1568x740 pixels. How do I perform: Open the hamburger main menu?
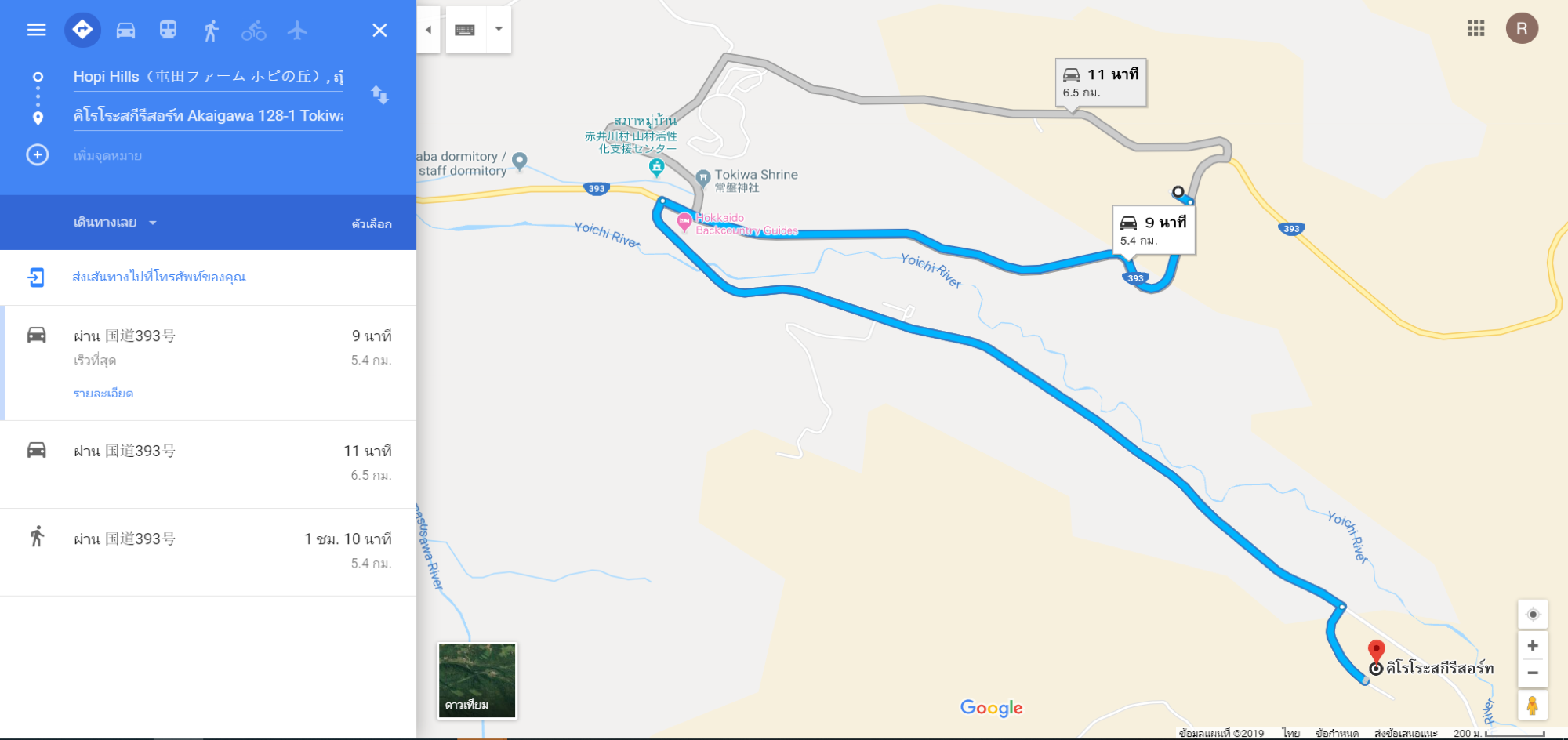[37, 30]
